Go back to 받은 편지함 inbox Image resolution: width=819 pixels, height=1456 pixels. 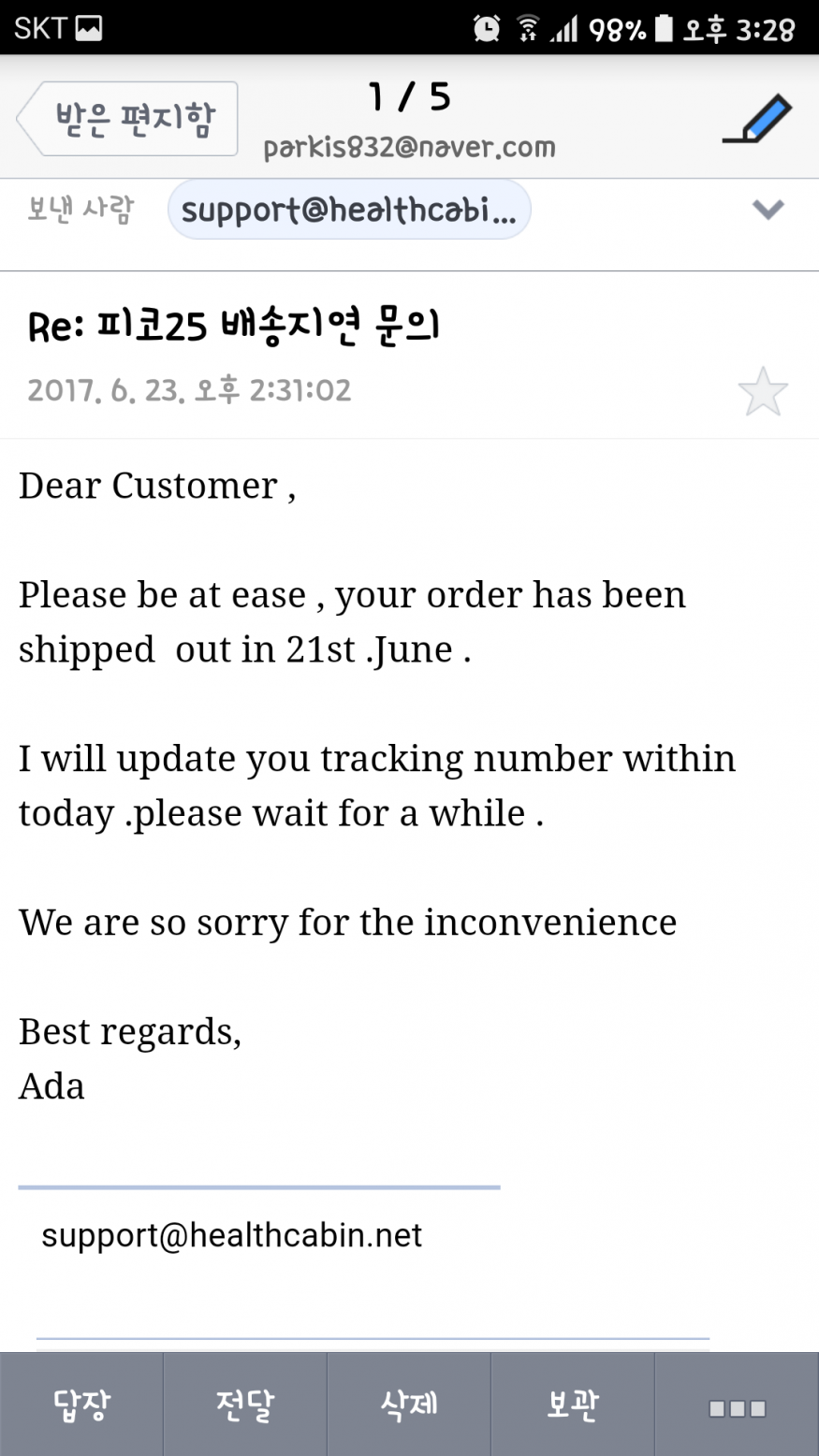128,119
